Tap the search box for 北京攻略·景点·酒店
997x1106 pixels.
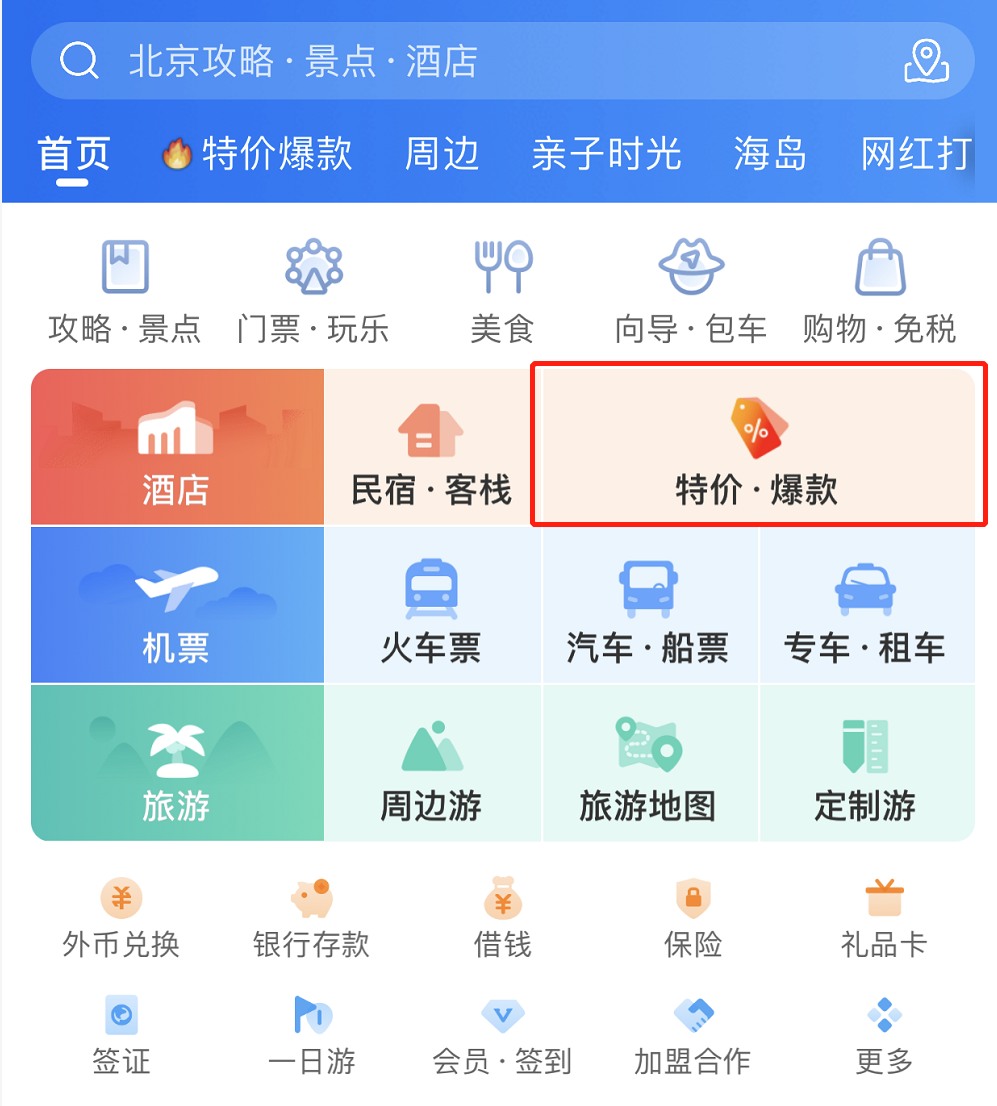tap(450, 61)
